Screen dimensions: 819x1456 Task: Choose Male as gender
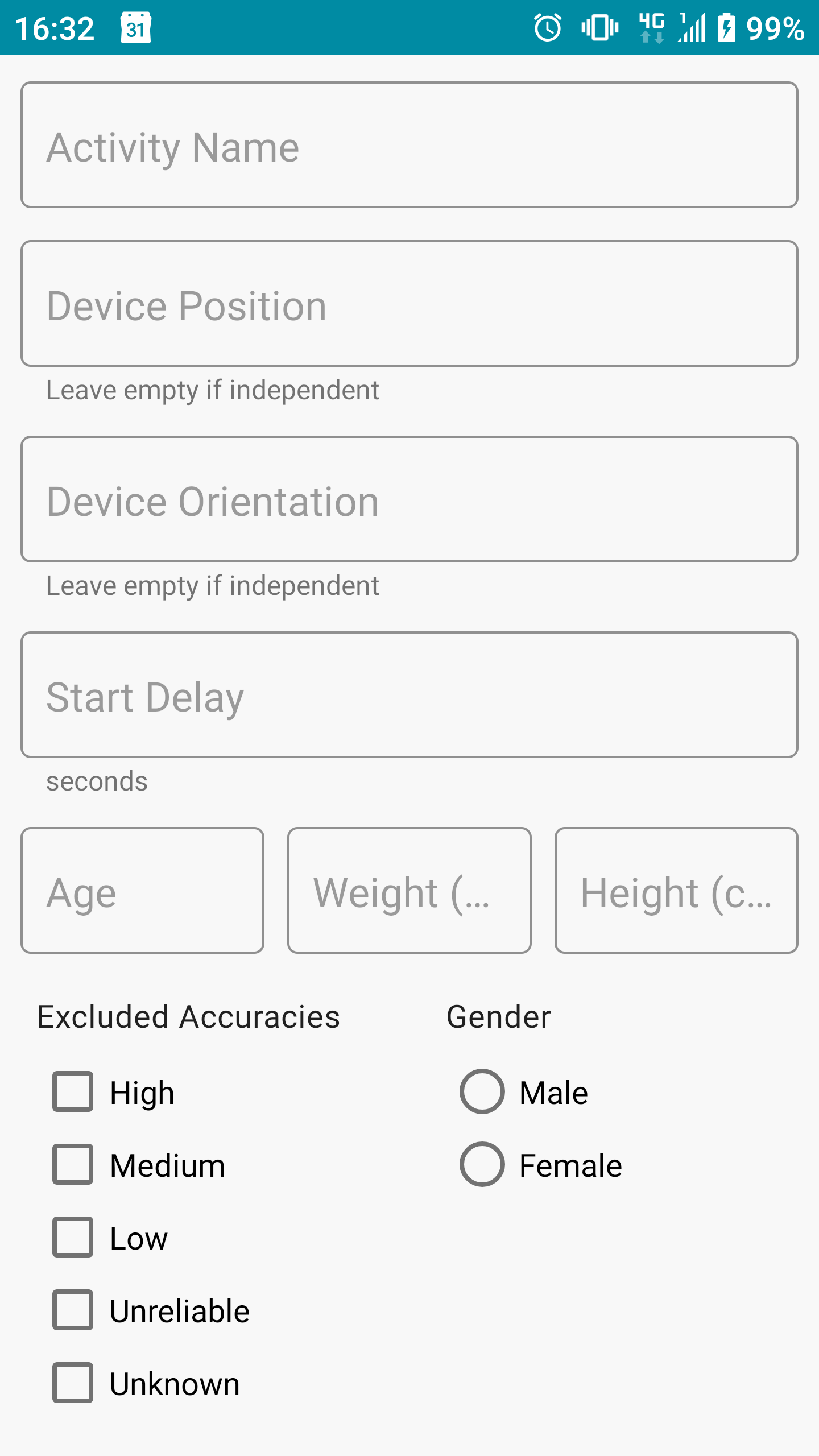pos(482,1092)
